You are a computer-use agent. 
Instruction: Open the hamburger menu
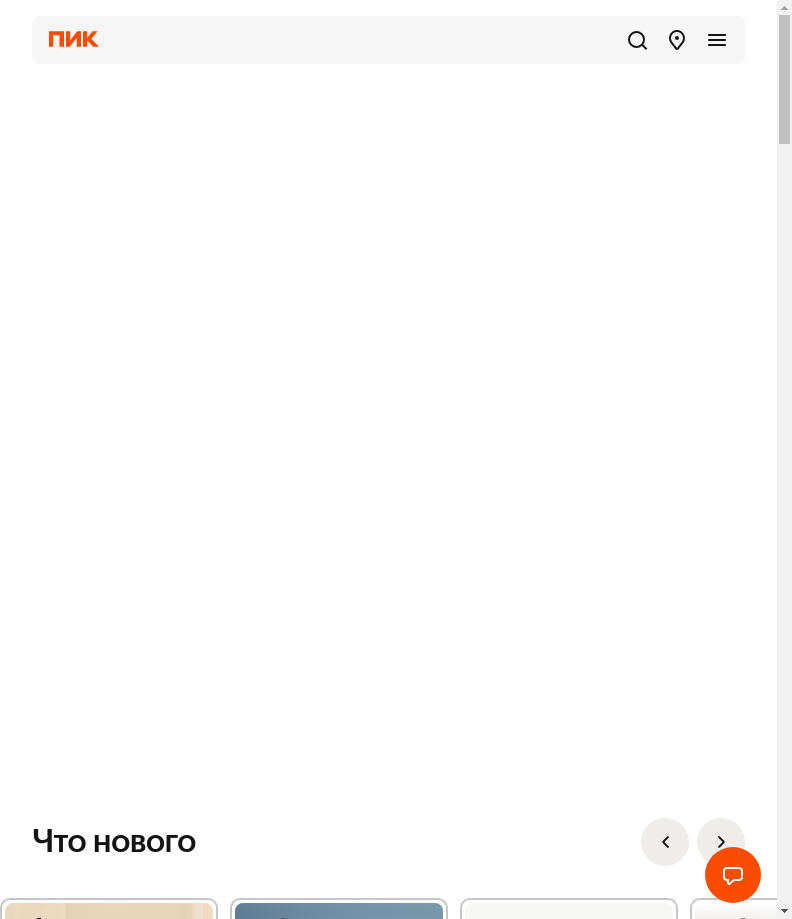pyautogui.click(x=717, y=40)
